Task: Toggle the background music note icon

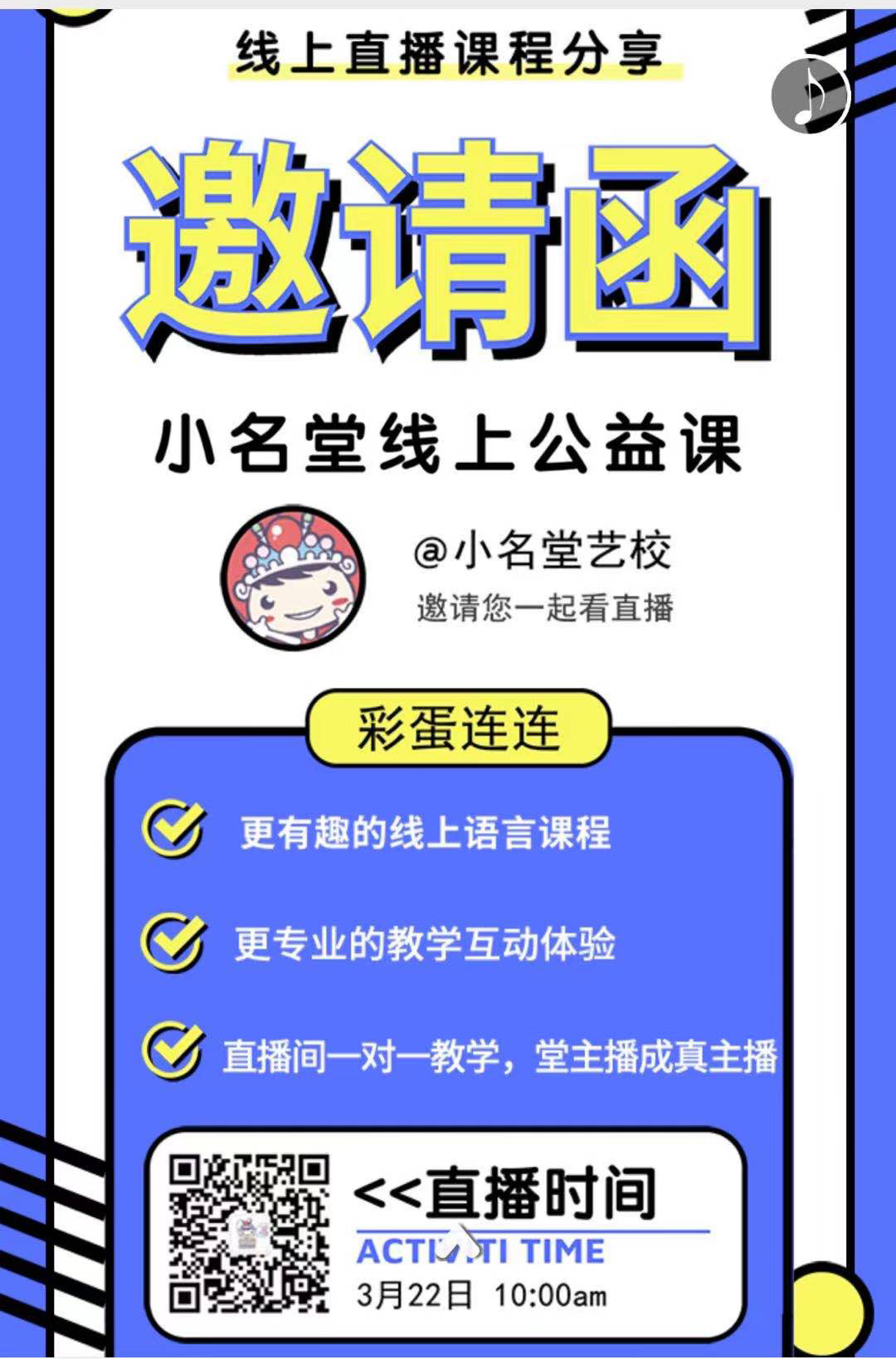Action: (x=811, y=95)
